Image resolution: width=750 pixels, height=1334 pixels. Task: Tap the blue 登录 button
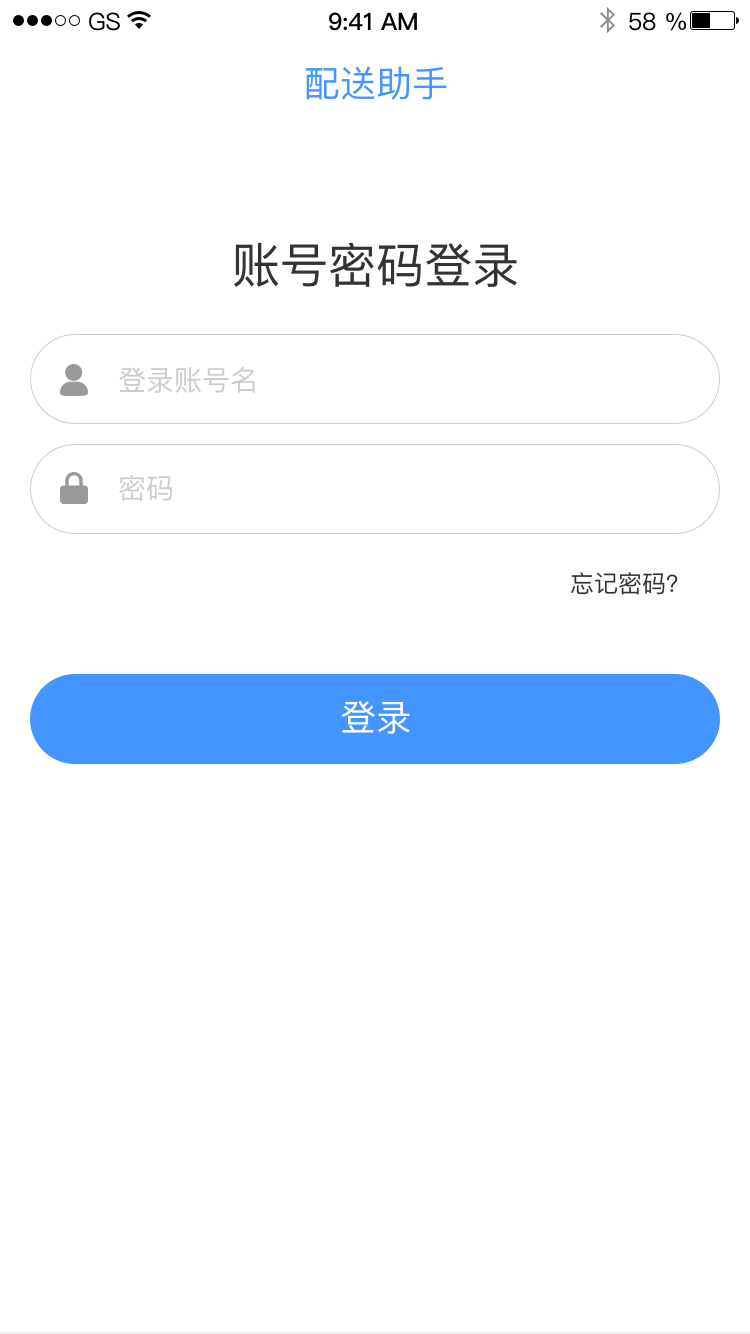(x=375, y=719)
